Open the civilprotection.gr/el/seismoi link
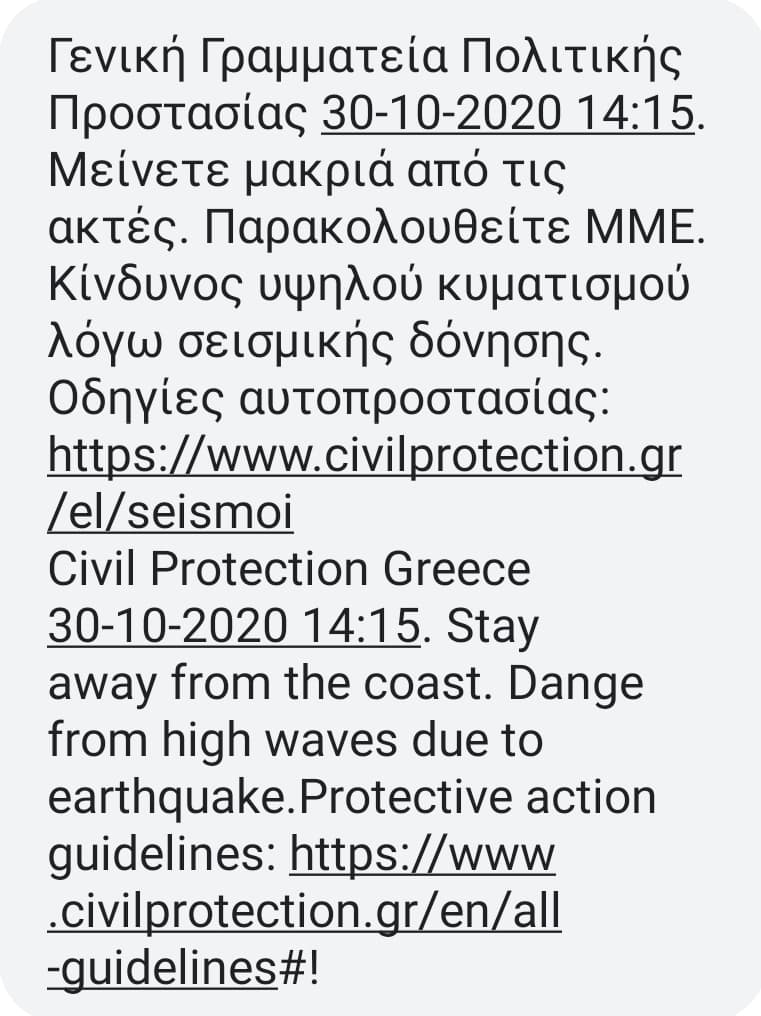 click(364, 458)
